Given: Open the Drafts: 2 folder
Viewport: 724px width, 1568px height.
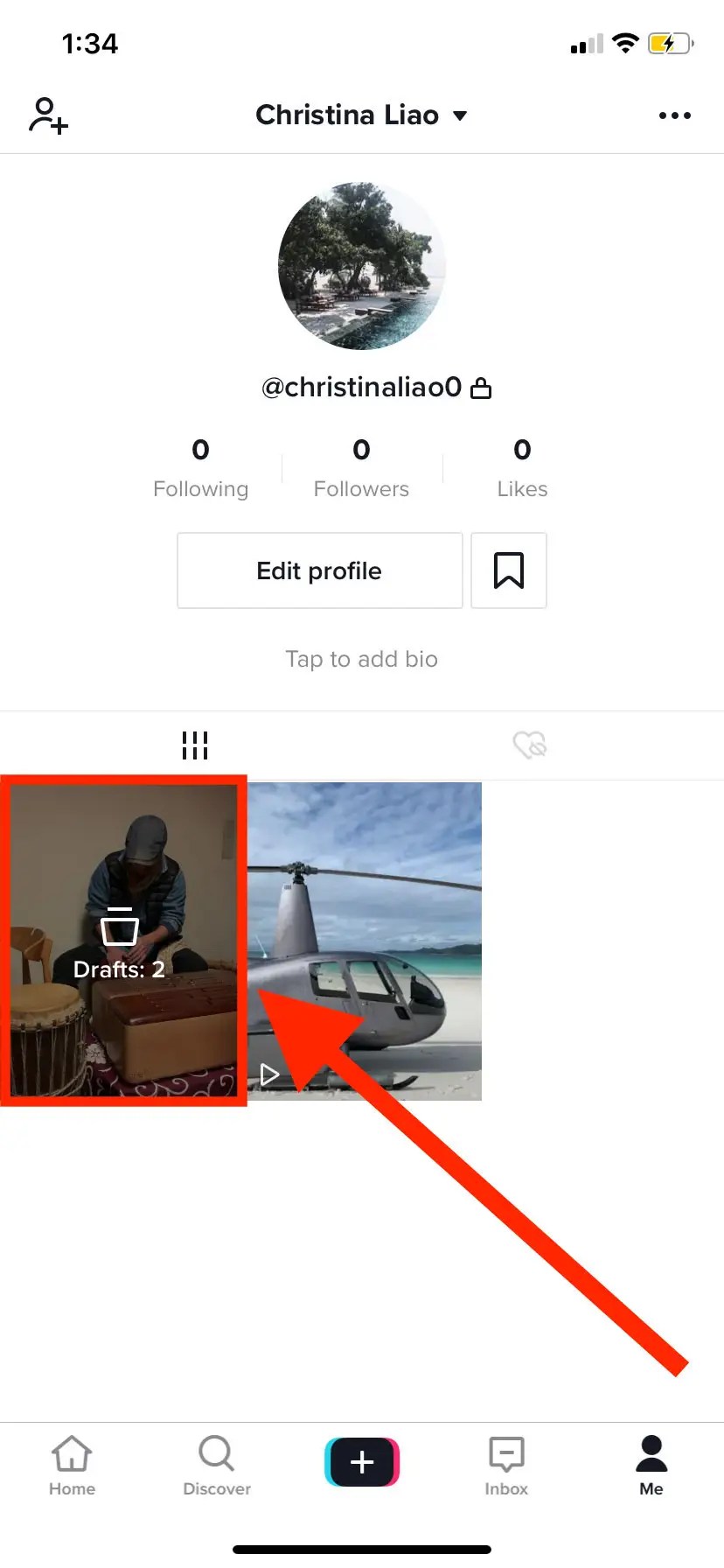Looking at the screenshot, I should (122, 941).
